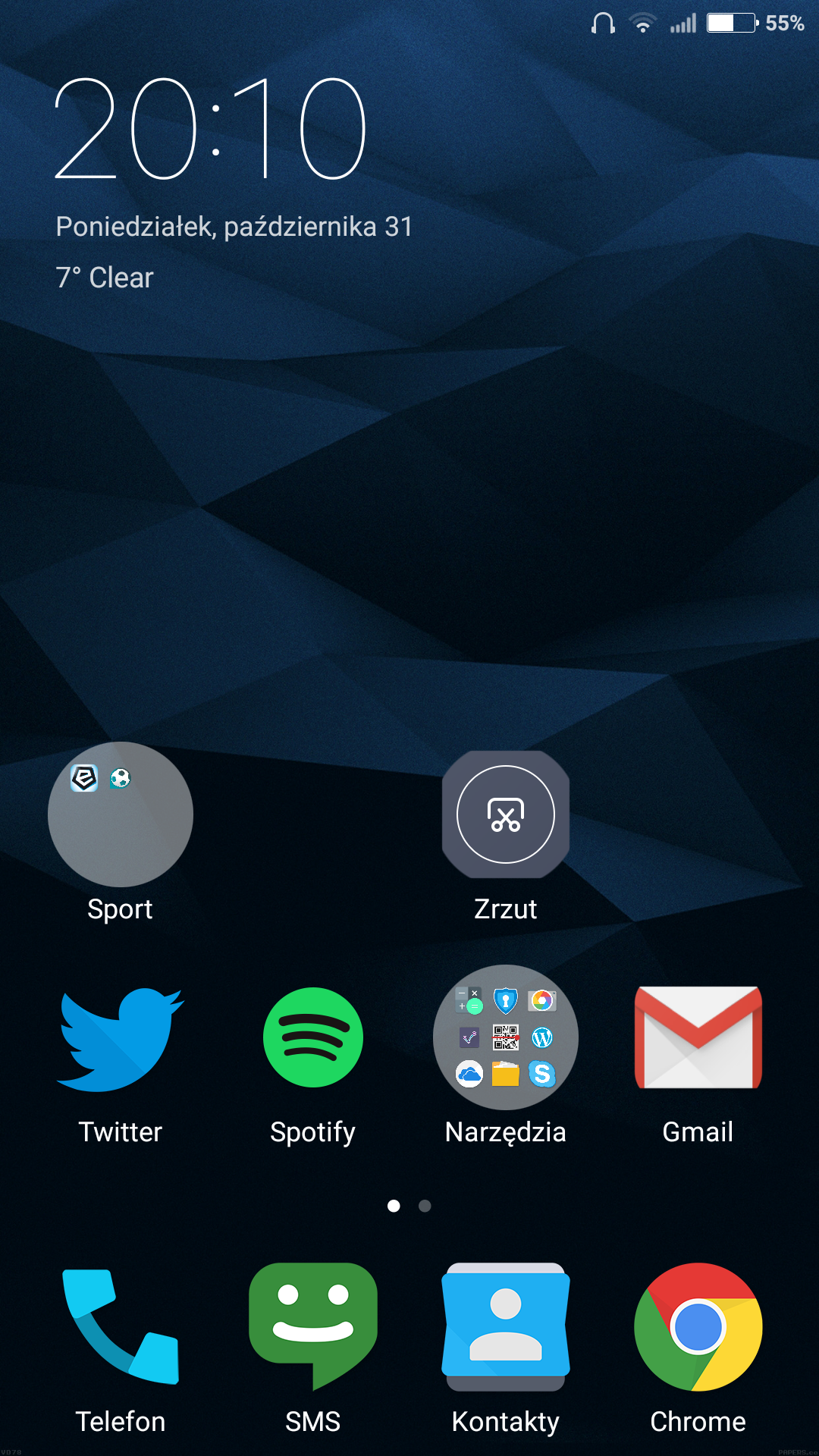Open the Narzędzia folder

(x=506, y=1037)
